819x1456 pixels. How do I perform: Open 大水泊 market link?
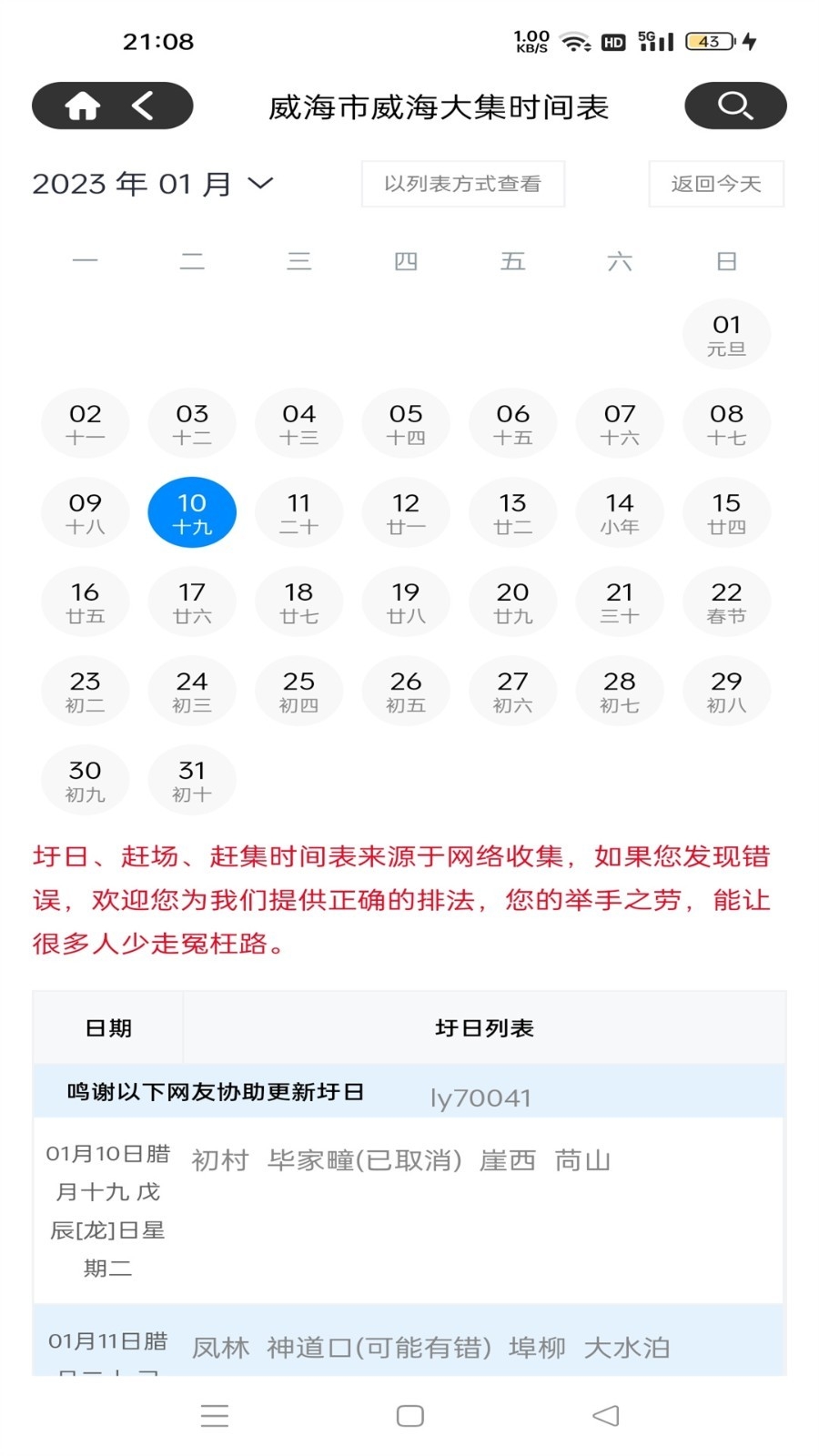click(x=626, y=1348)
